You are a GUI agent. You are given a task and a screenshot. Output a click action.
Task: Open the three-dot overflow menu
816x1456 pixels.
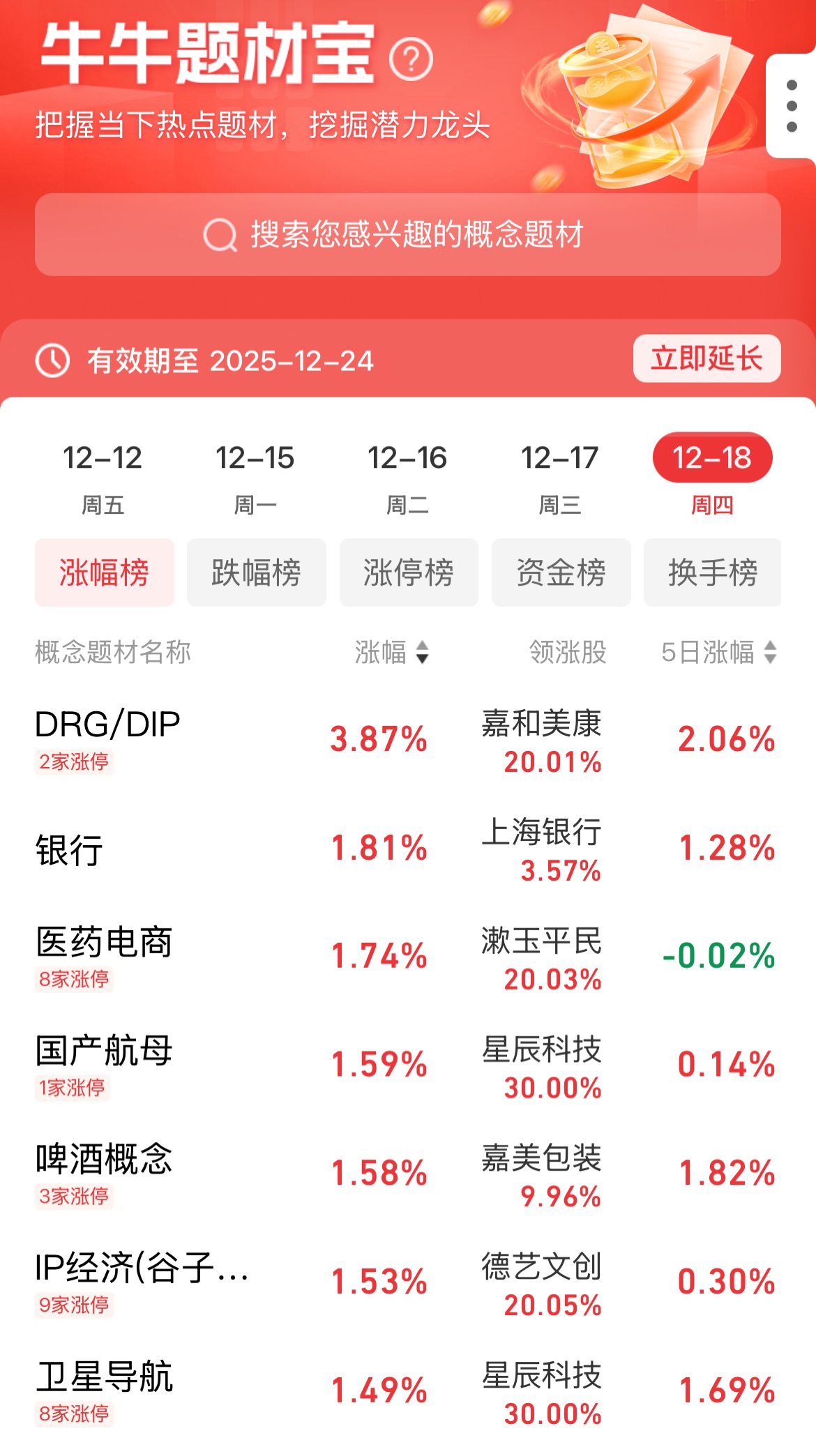click(792, 106)
